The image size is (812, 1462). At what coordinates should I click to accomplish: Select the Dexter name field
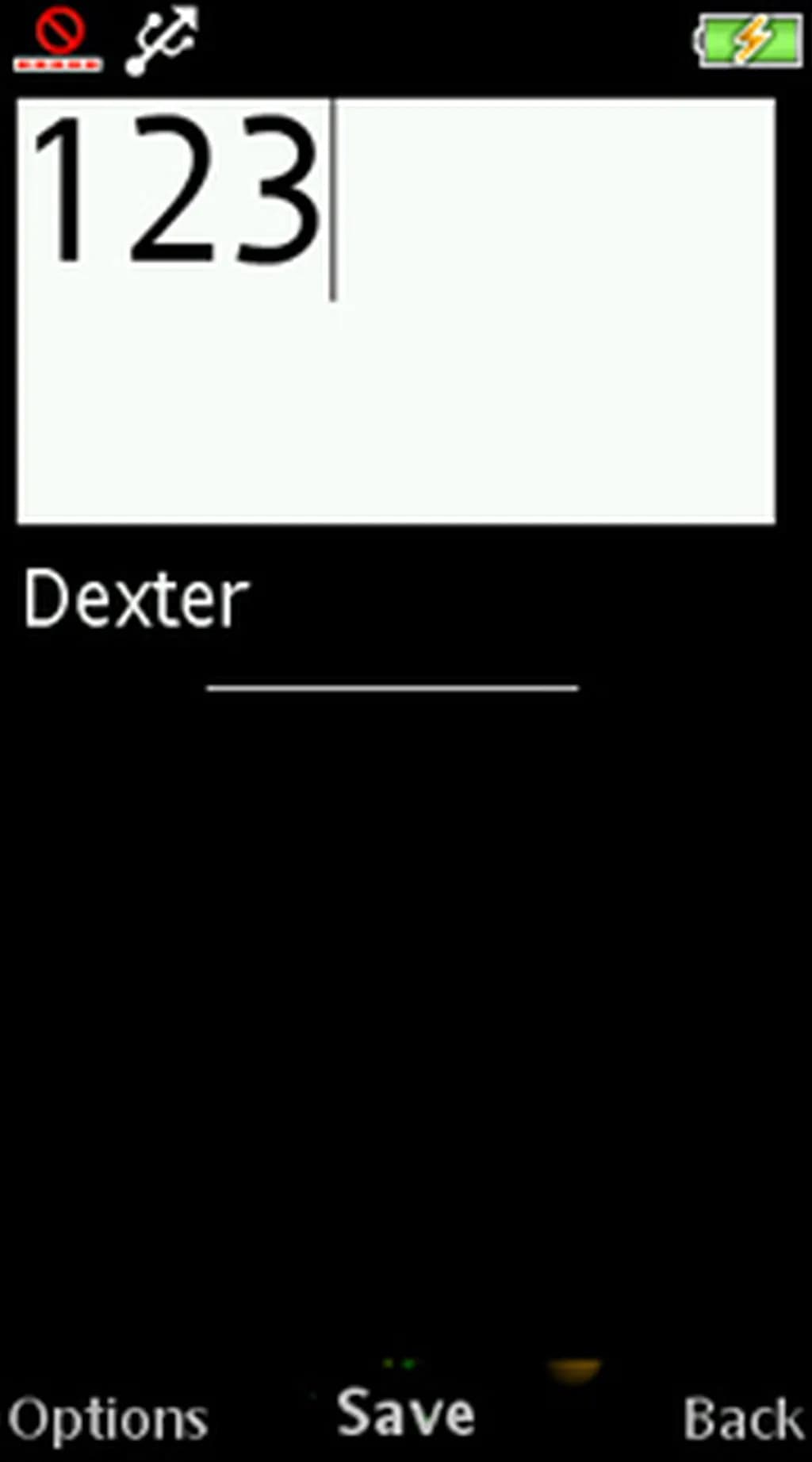(136, 600)
